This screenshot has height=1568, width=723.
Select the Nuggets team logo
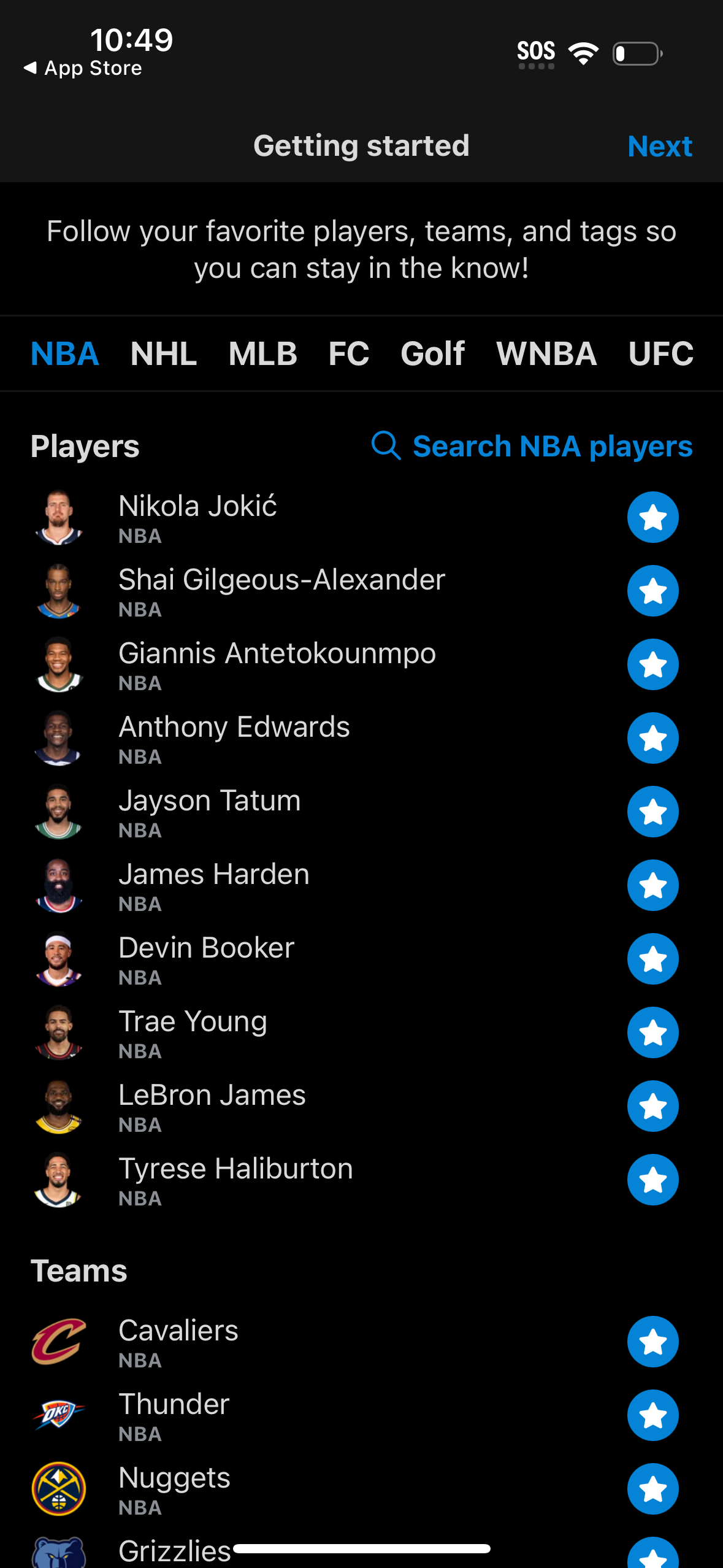click(58, 1489)
